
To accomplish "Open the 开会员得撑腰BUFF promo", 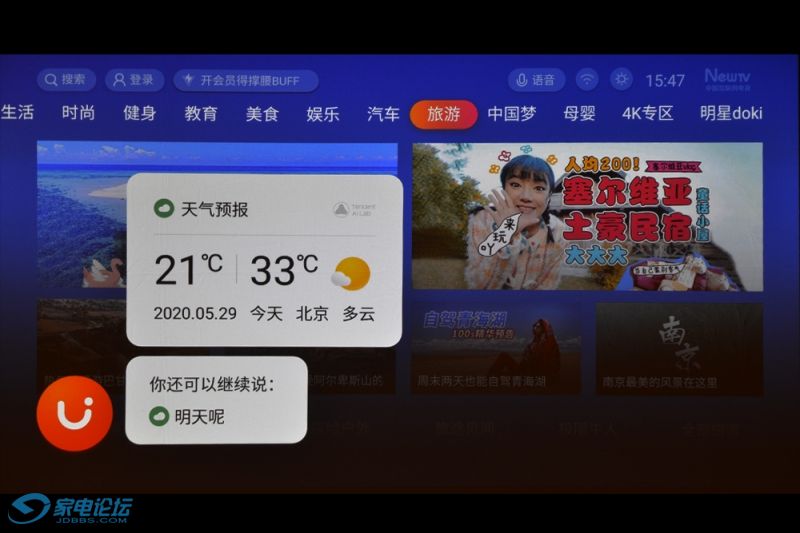I will (245, 80).
